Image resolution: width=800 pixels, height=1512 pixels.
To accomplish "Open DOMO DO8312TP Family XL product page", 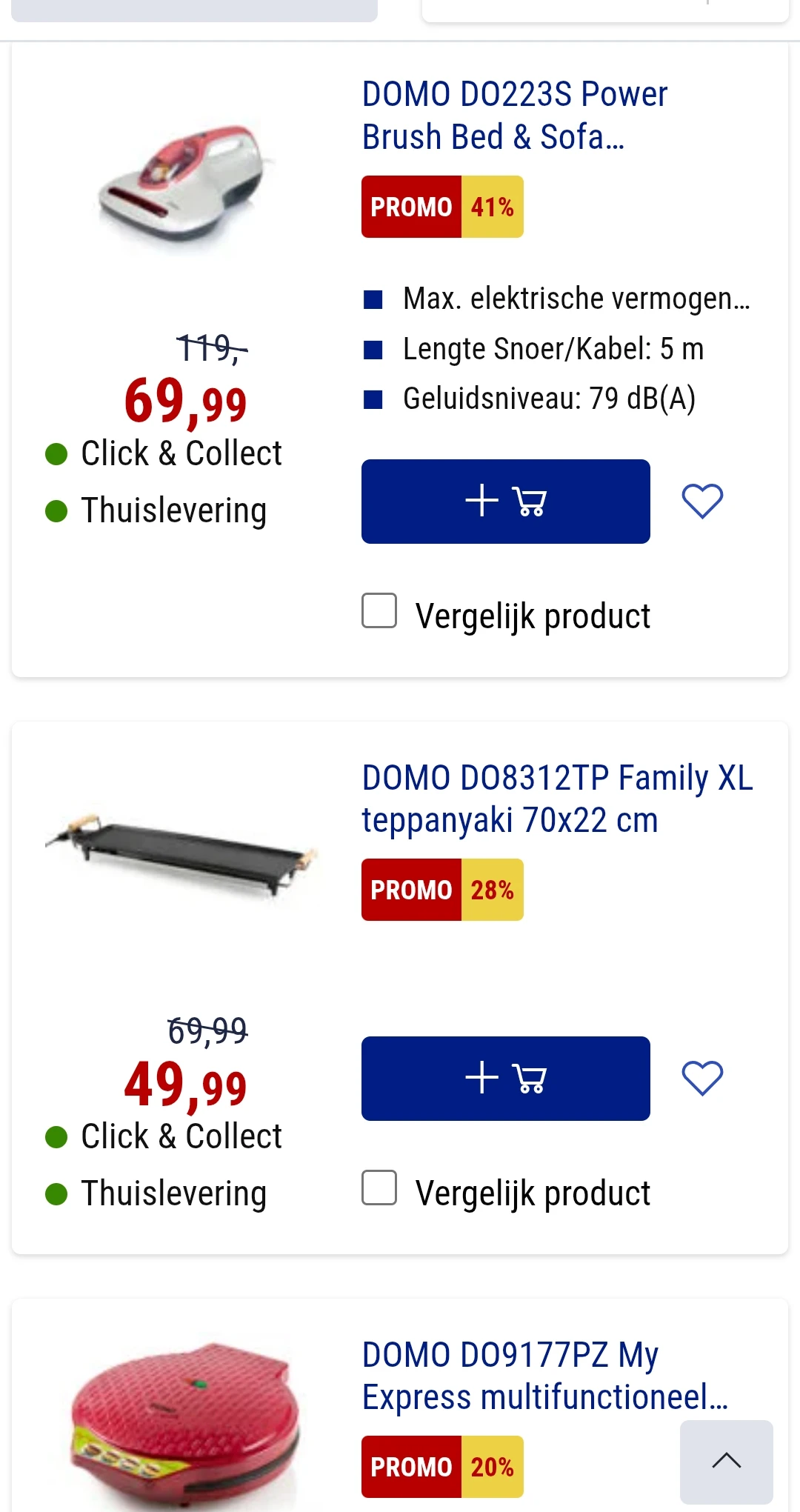I will [557, 799].
